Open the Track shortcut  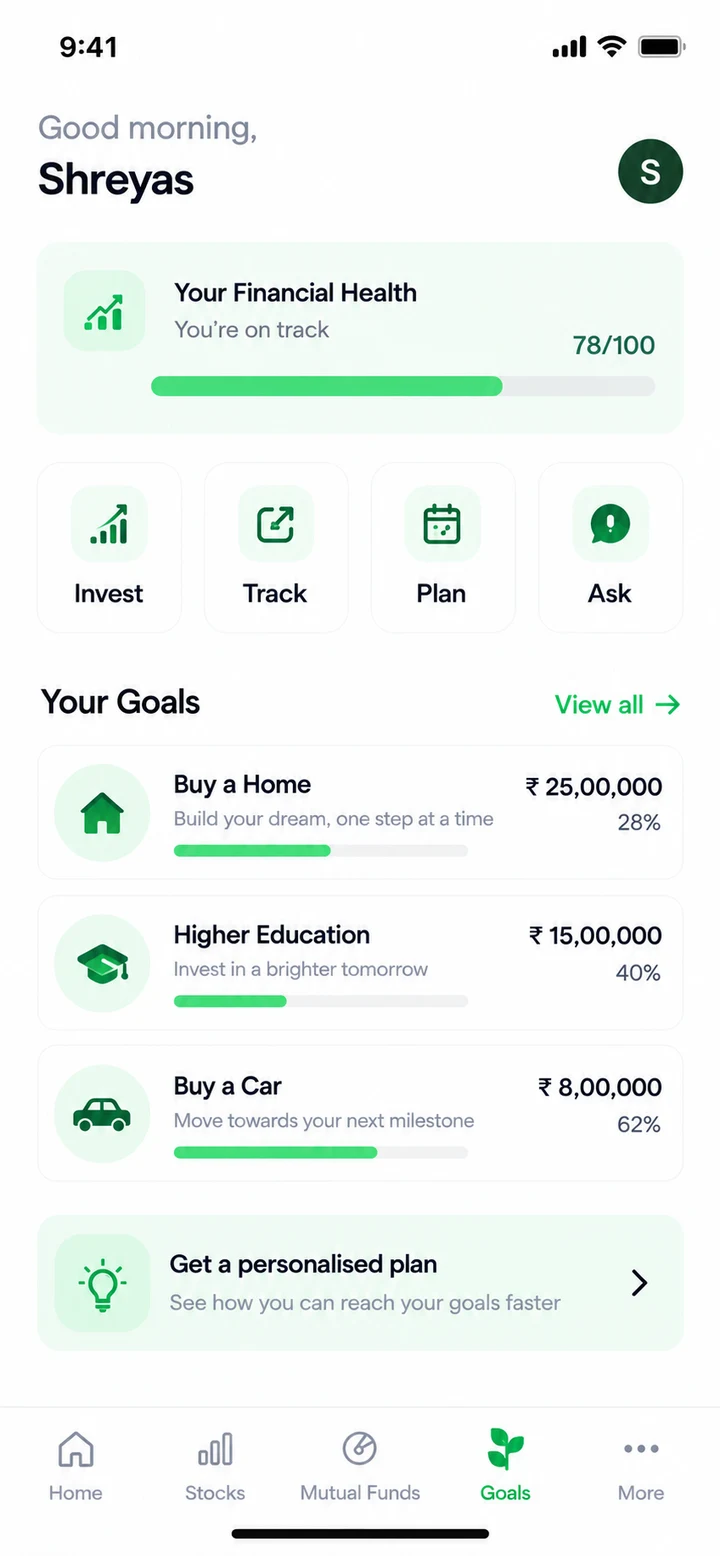coord(276,547)
